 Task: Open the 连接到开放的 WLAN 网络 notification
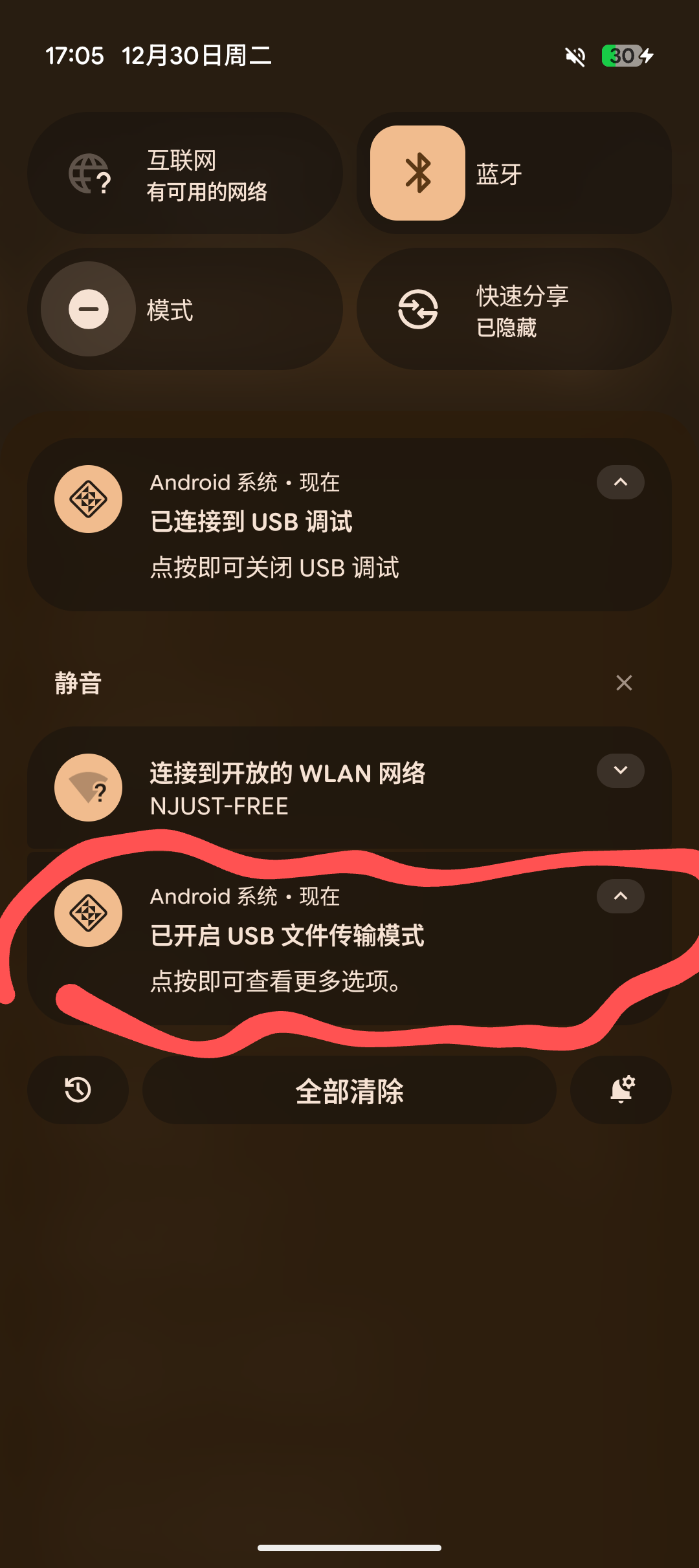tap(324, 788)
